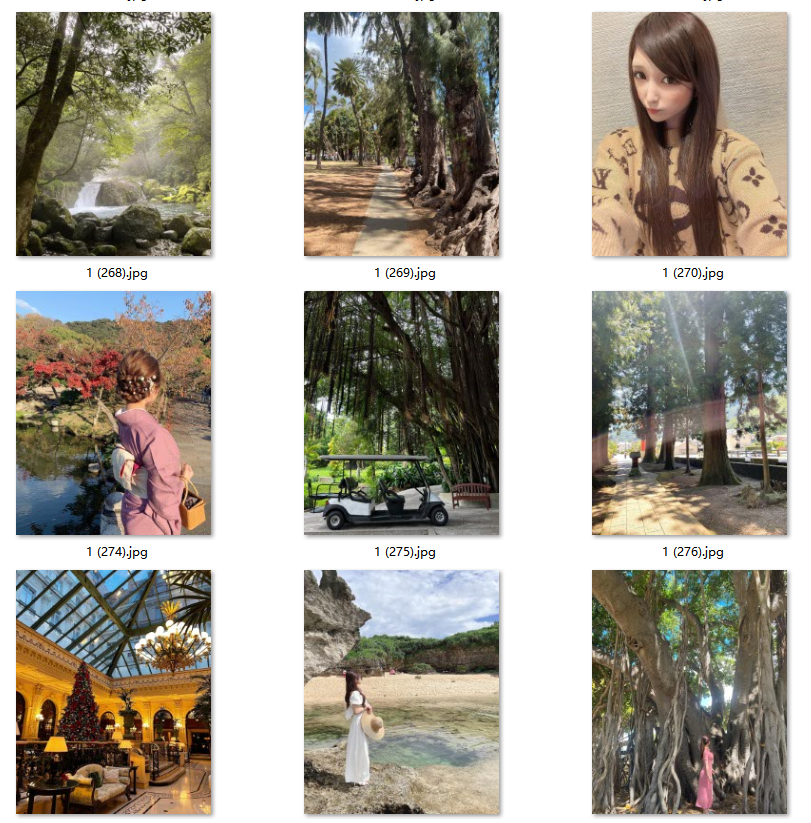Open 1 (274).jpg kimono photo

(113, 413)
